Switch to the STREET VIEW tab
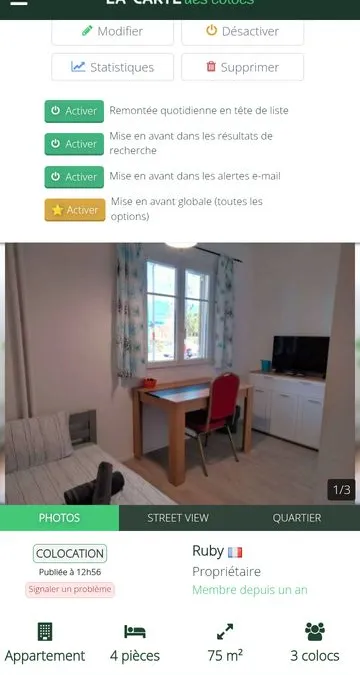 178,518
